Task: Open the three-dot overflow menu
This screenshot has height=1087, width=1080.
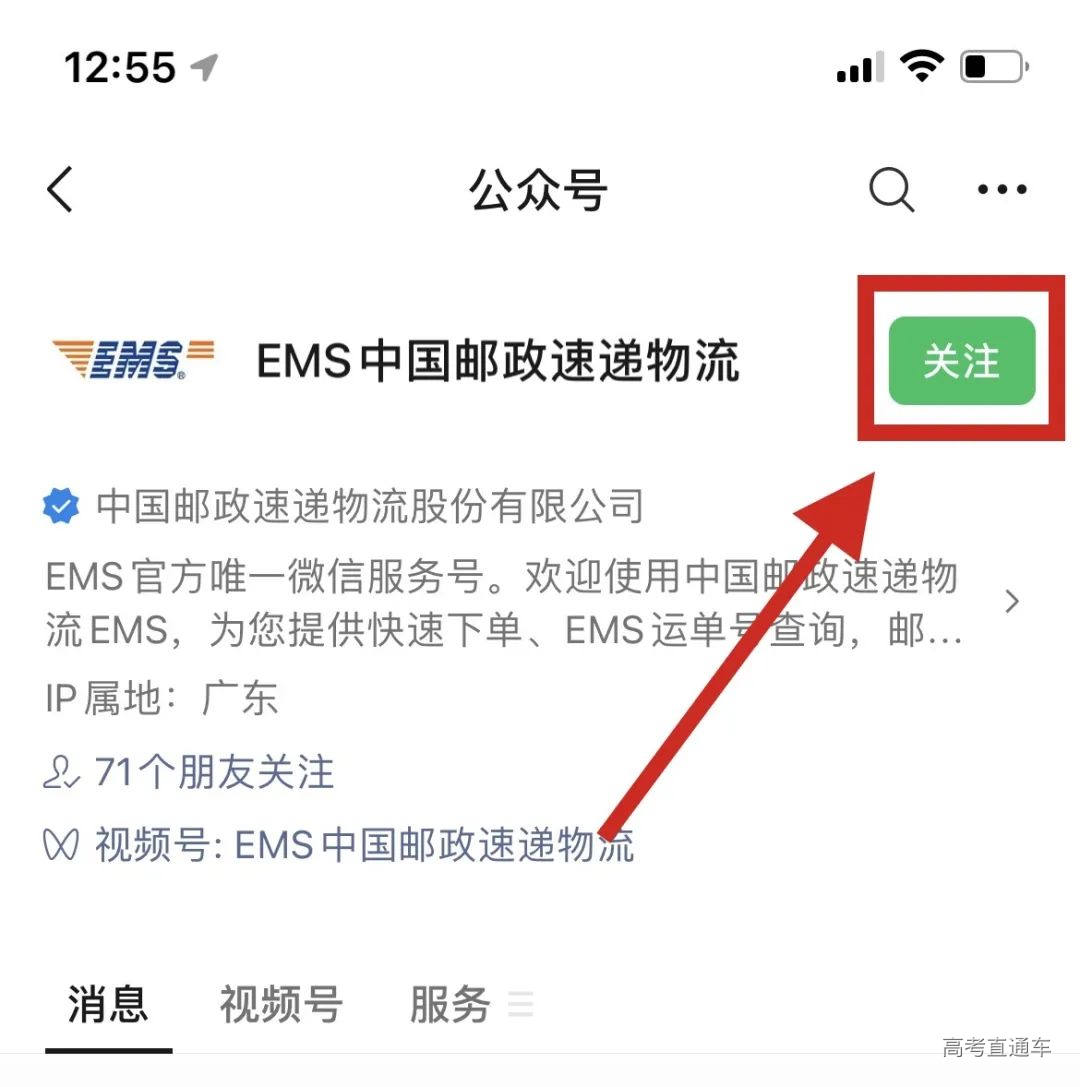Action: [x=1002, y=189]
